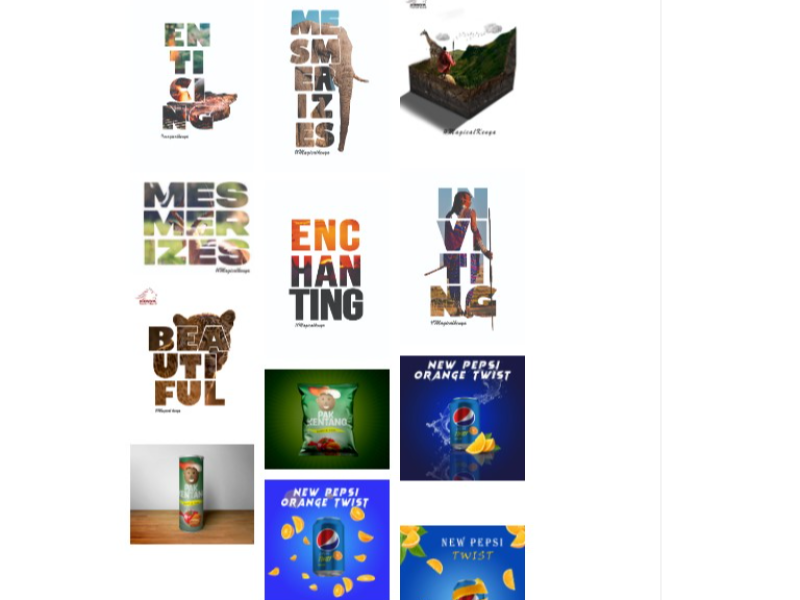Open the cliff landscape cutout artwork

click(x=462, y=72)
